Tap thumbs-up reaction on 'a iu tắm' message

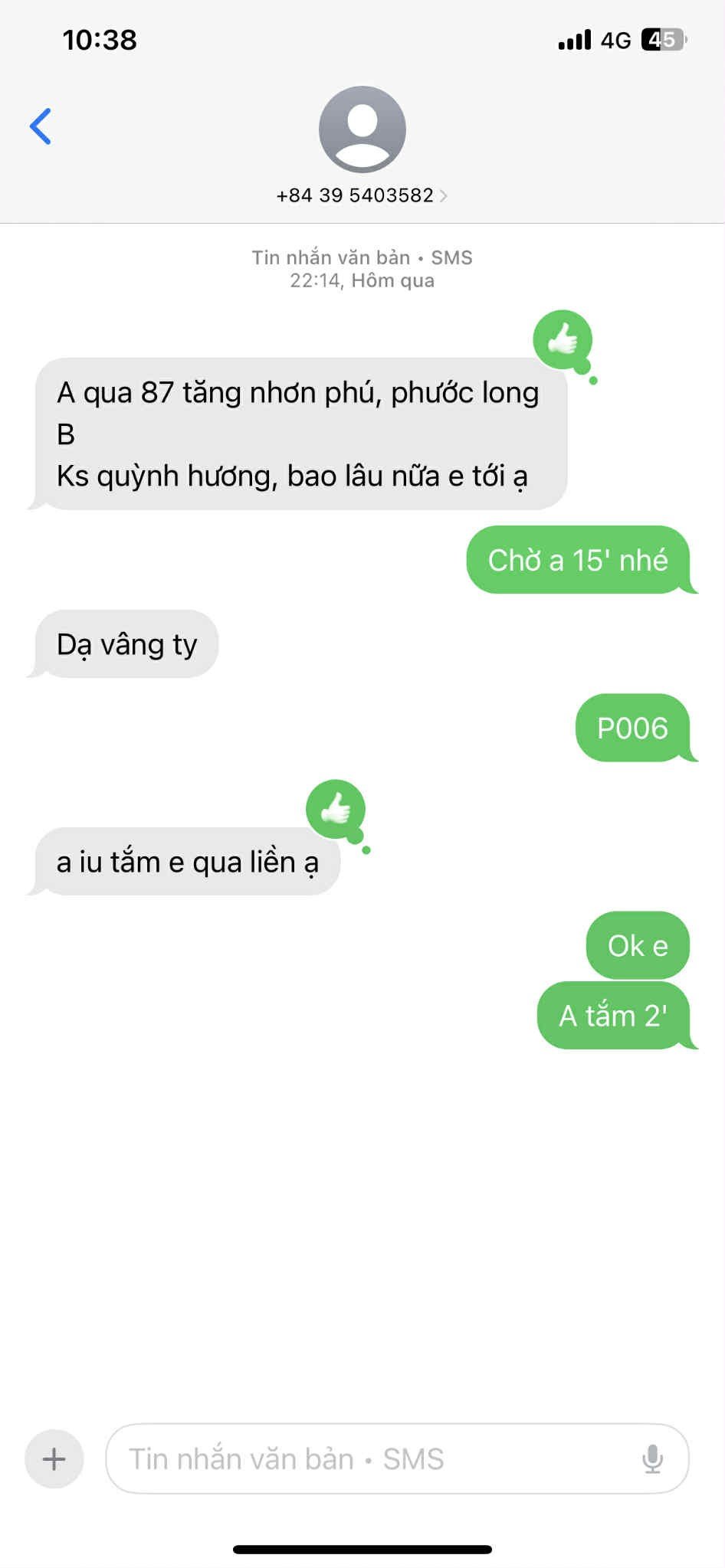336,809
